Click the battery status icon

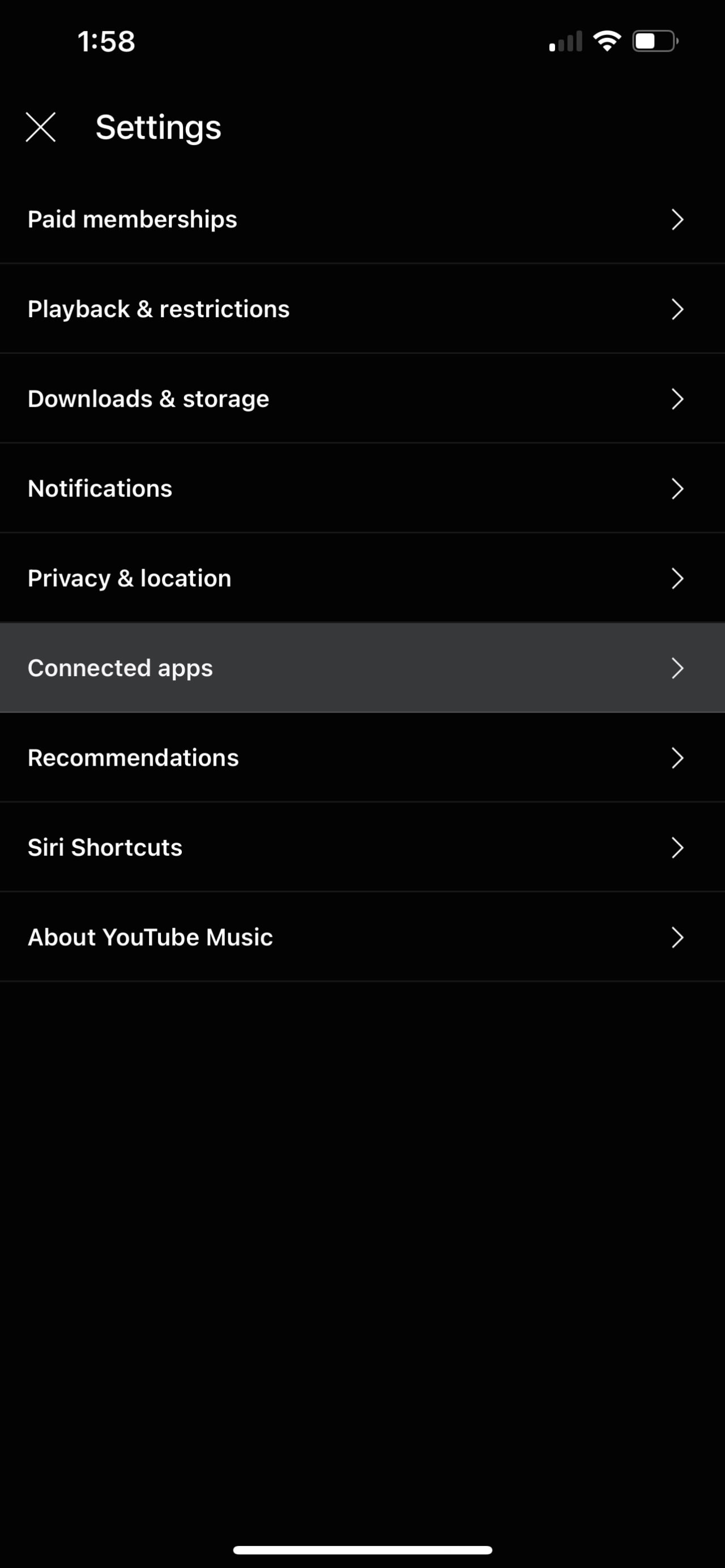(652, 40)
